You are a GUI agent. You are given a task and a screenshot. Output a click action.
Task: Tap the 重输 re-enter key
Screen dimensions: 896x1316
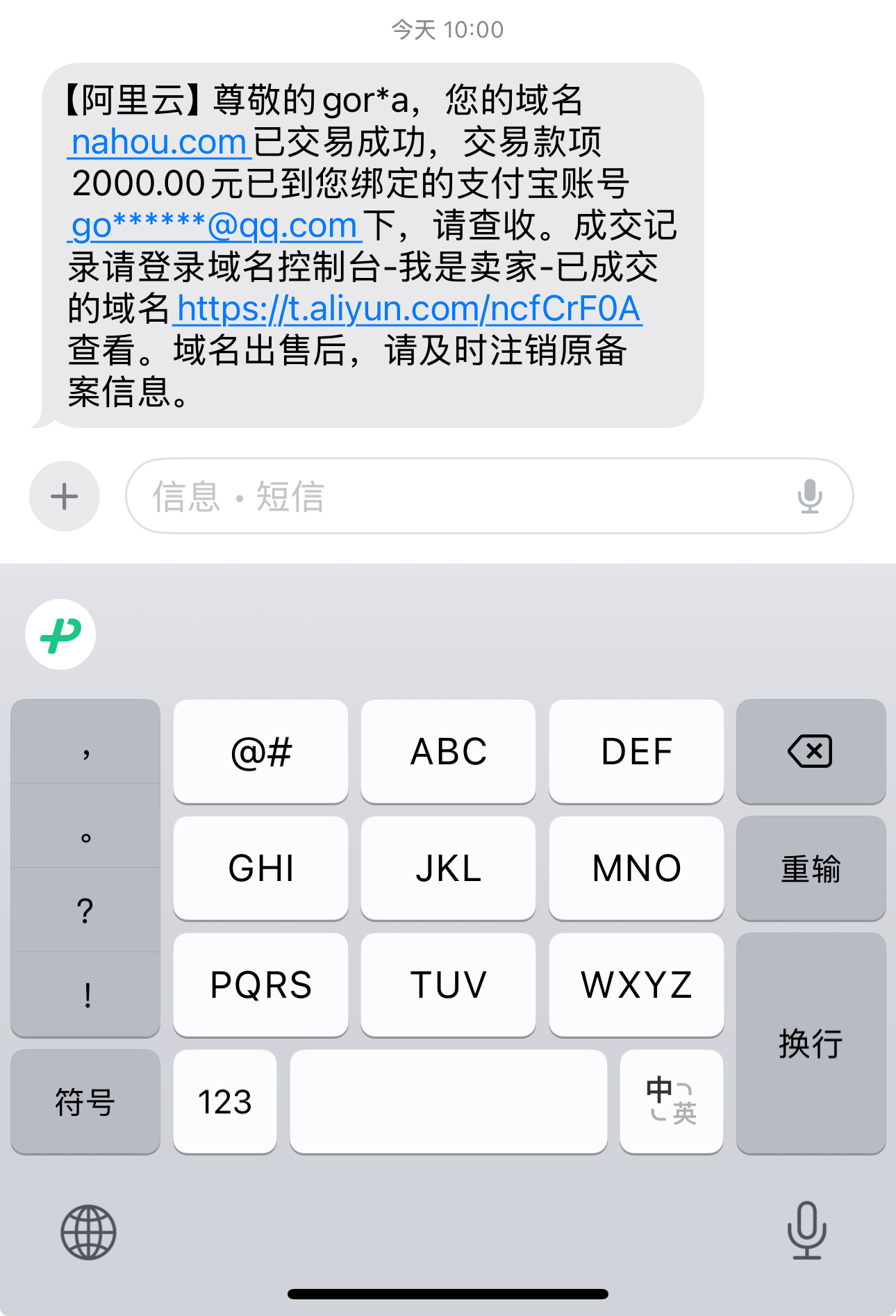point(811,869)
